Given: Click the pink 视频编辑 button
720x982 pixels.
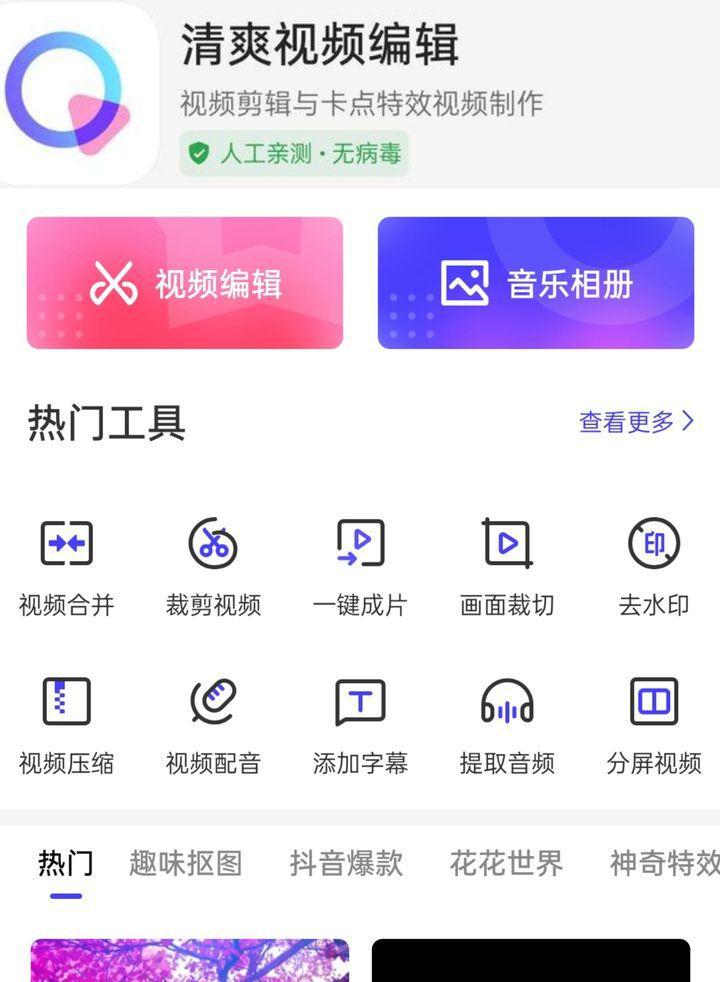Looking at the screenshot, I should coord(184,281).
